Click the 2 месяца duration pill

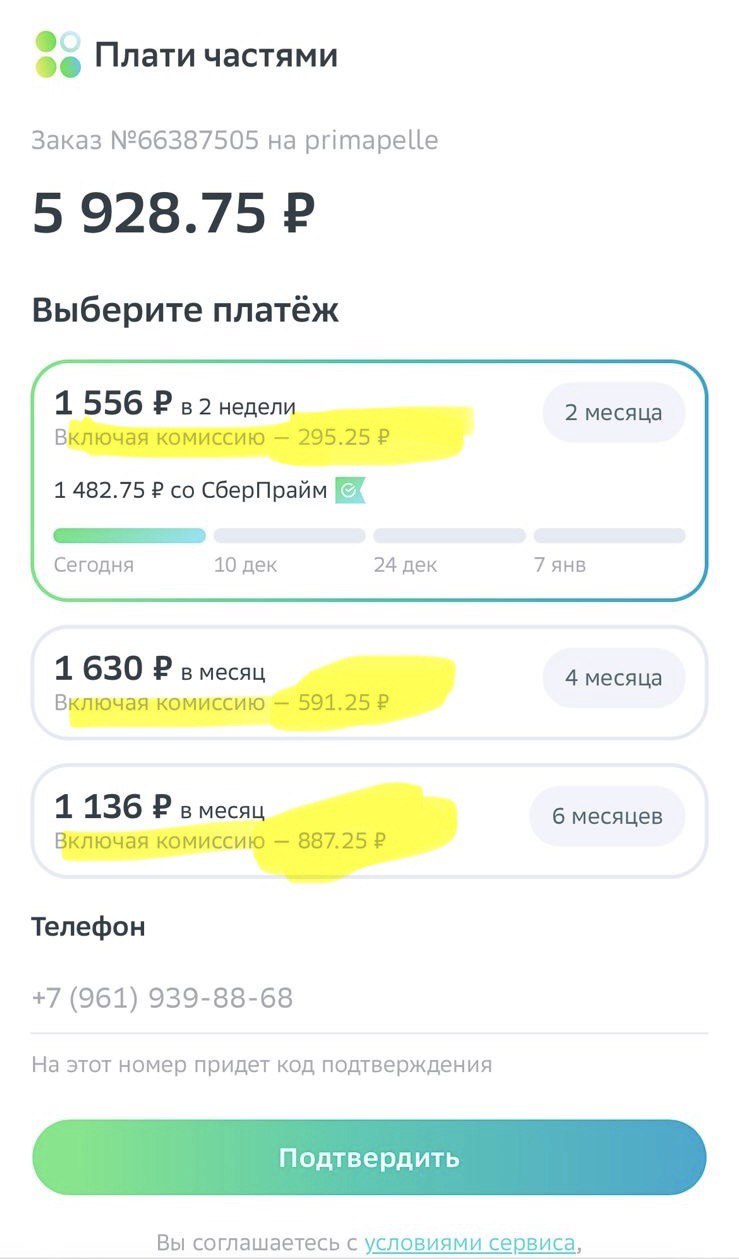click(613, 412)
